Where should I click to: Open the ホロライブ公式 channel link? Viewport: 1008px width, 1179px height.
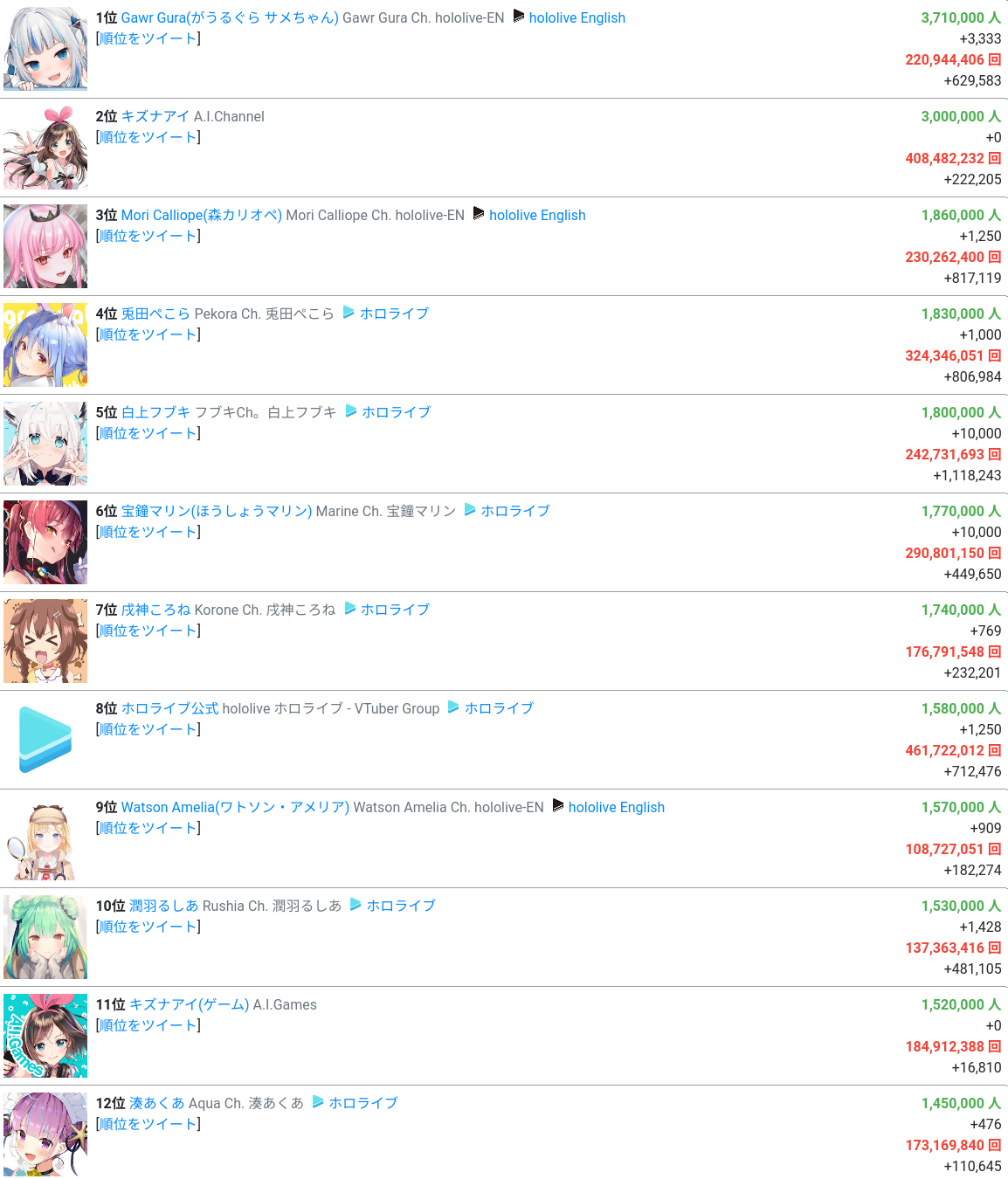click(169, 708)
